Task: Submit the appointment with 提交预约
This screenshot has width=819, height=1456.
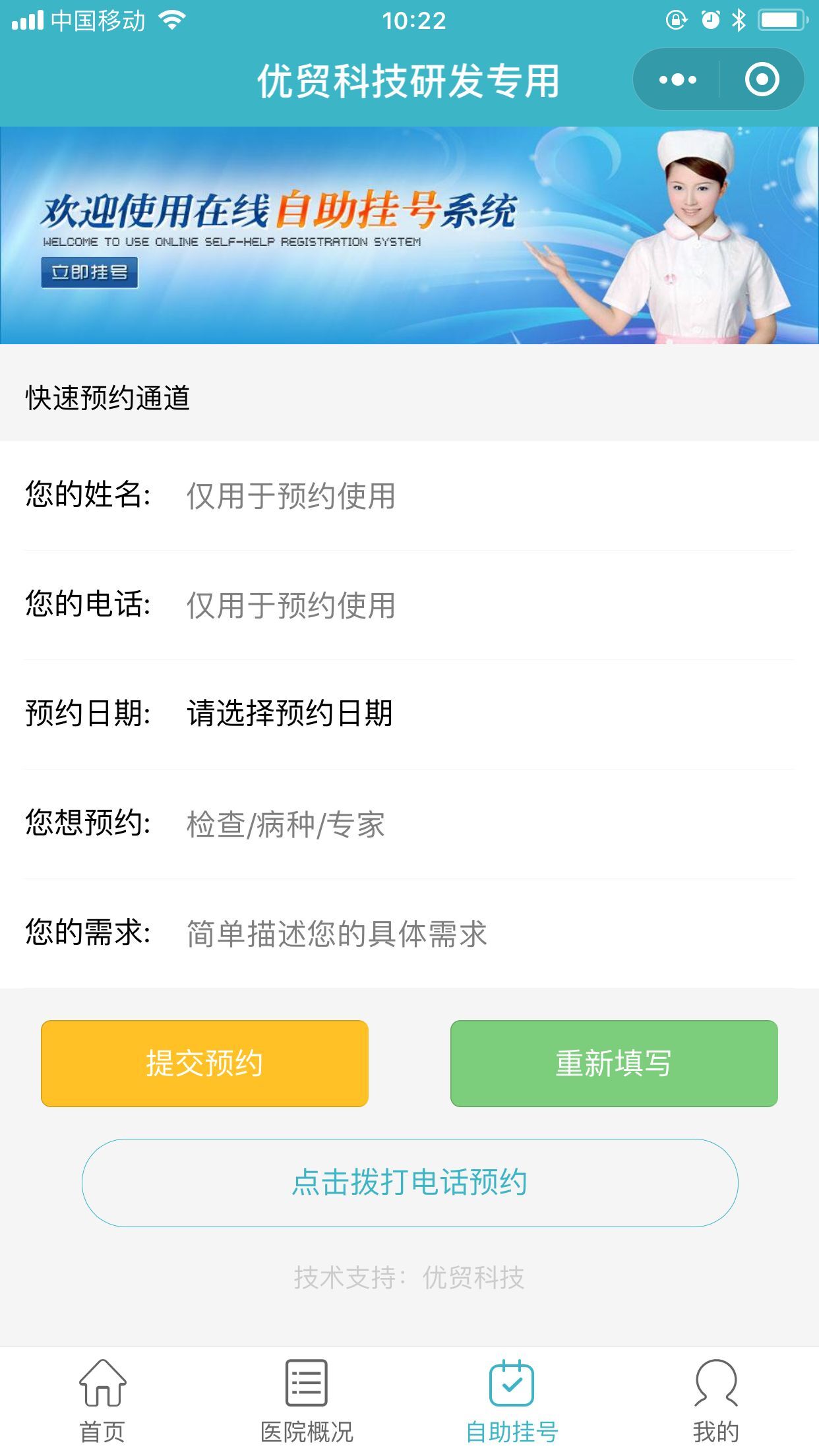Action: pyautogui.click(x=204, y=1064)
